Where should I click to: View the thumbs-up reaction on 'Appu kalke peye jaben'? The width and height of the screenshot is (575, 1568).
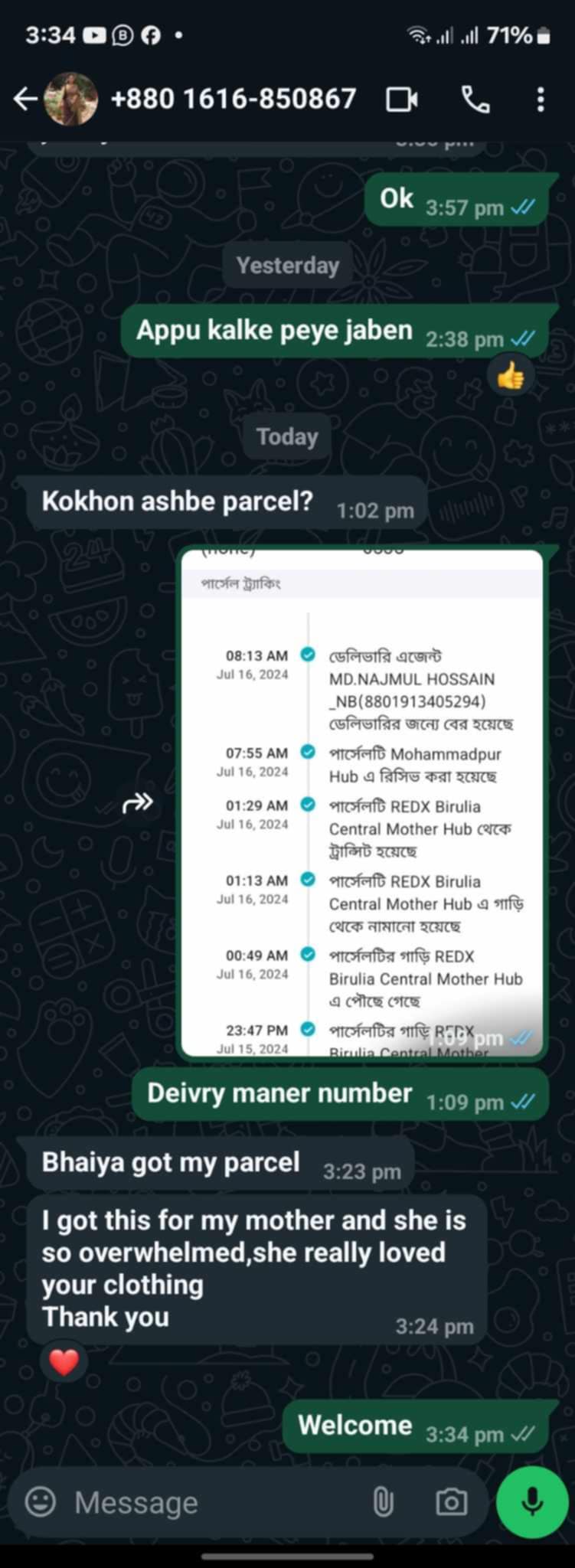[x=511, y=377]
